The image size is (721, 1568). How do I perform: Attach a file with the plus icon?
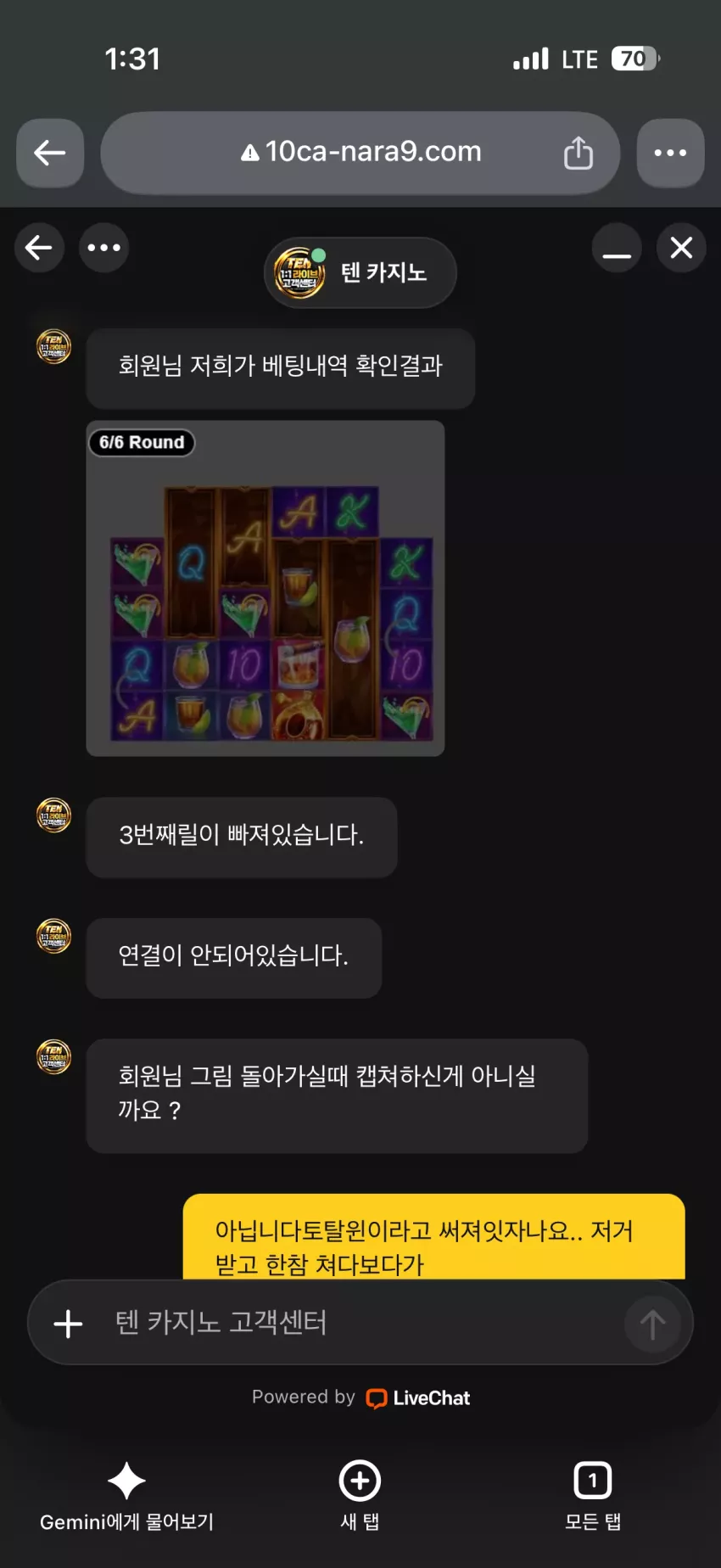[x=68, y=1324]
